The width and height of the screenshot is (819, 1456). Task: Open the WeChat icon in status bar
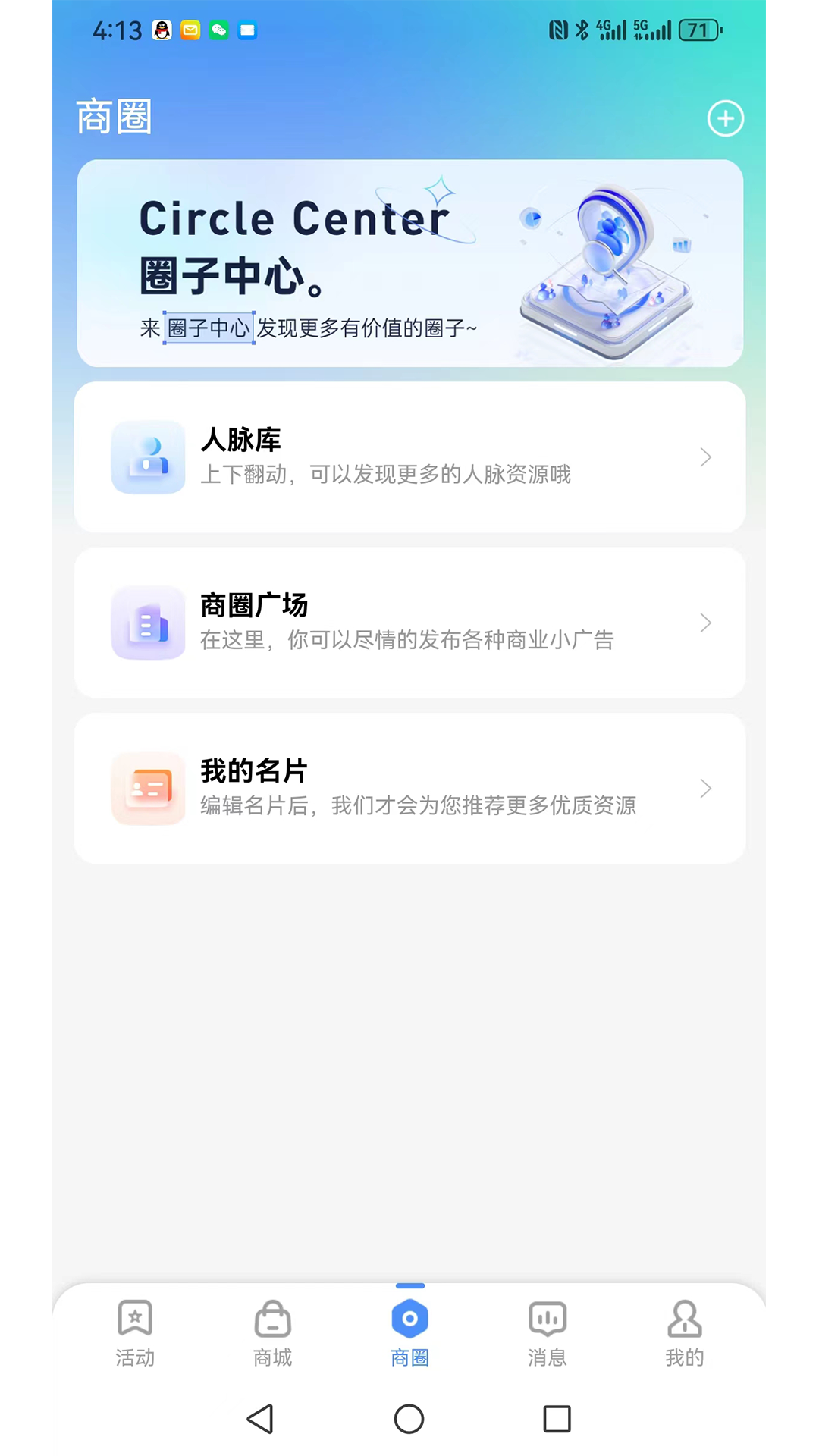(218, 31)
